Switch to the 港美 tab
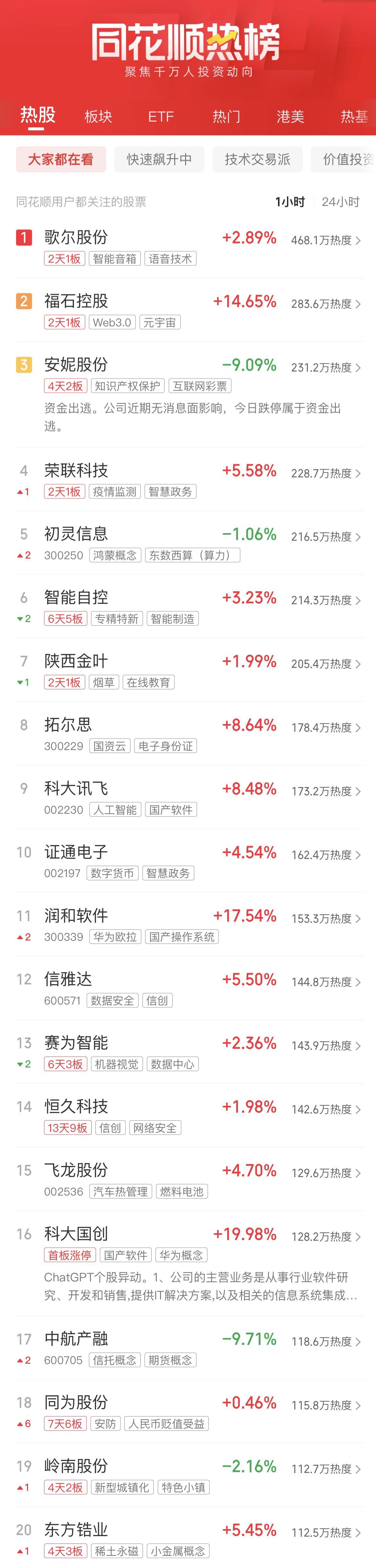The height and width of the screenshot is (1568, 376). pyautogui.click(x=290, y=116)
